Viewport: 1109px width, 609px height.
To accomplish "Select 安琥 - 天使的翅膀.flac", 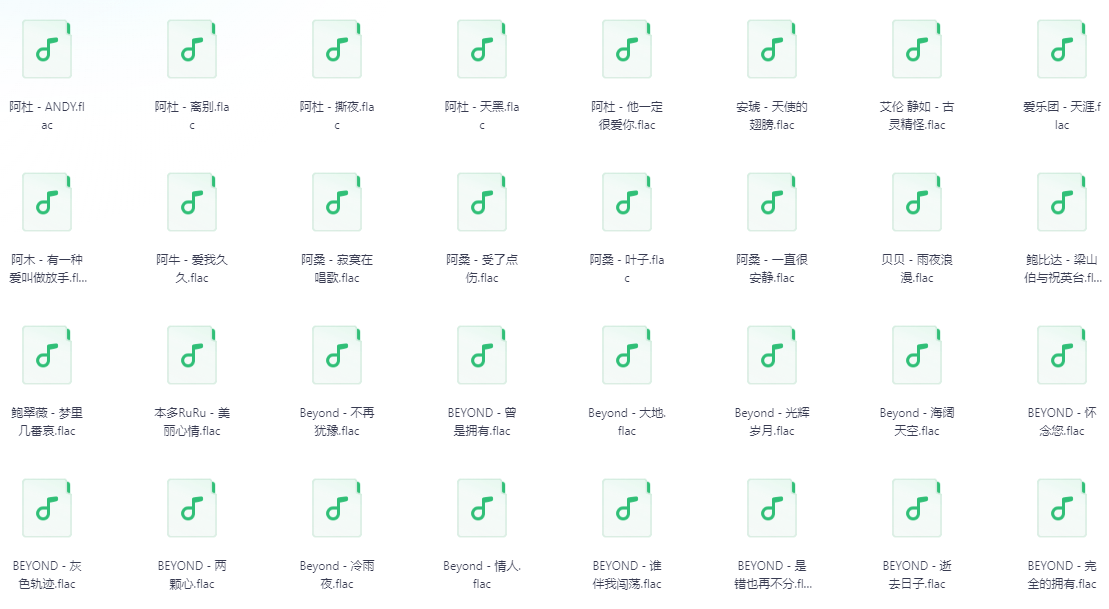I will coord(772,49).
